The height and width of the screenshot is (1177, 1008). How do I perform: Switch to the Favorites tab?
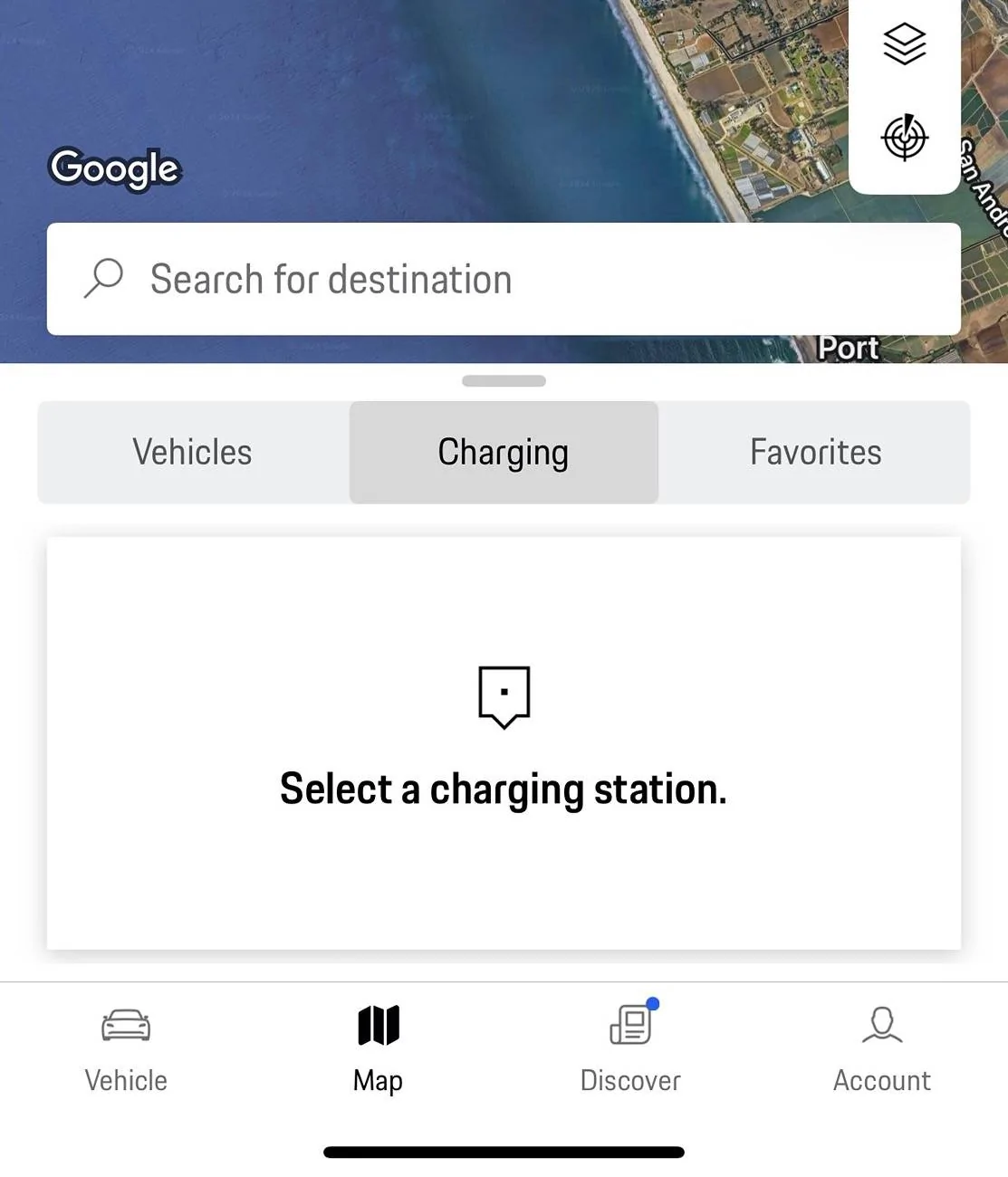point(814,452)
